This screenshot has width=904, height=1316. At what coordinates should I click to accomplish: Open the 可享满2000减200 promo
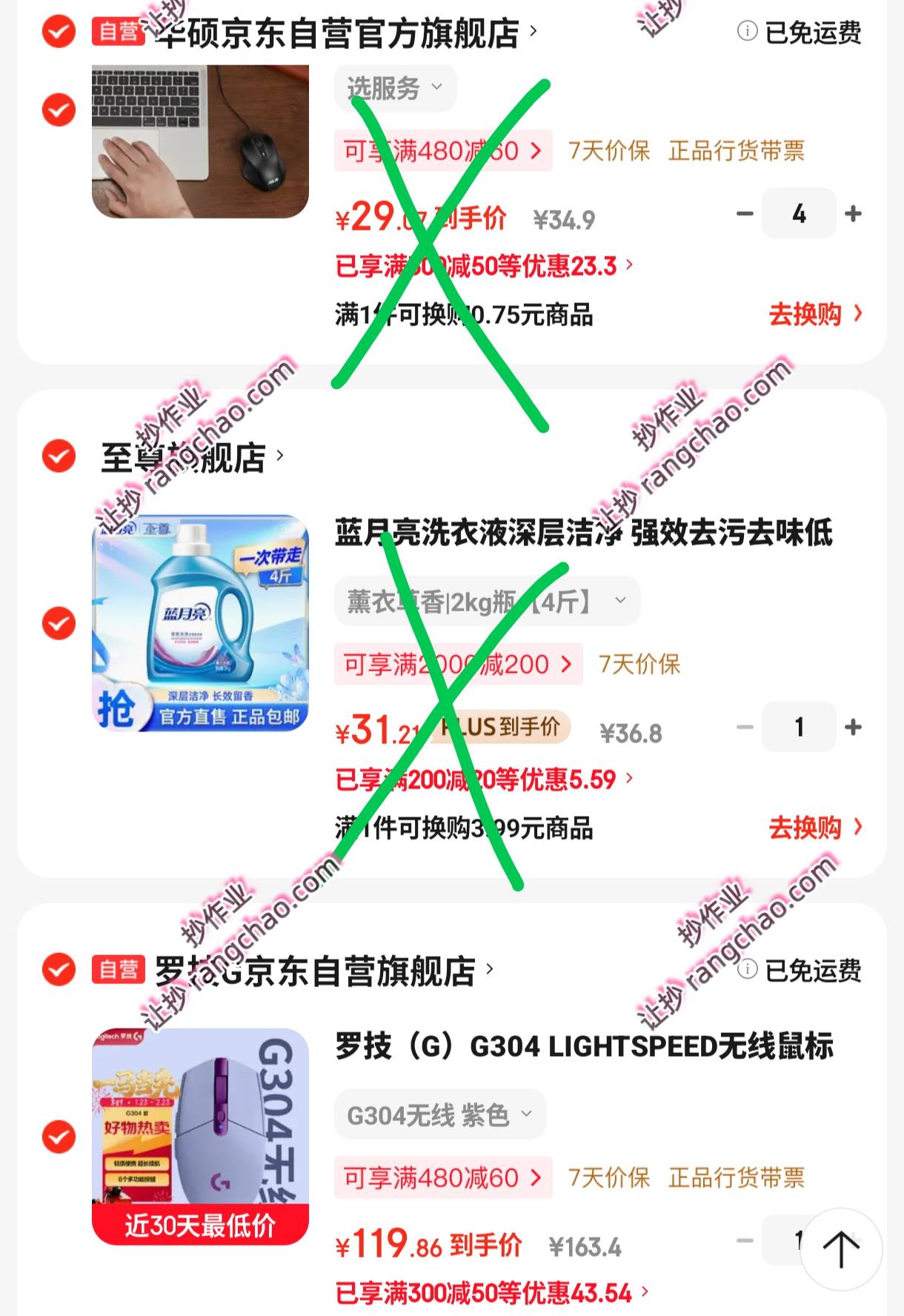click(457, 664)
